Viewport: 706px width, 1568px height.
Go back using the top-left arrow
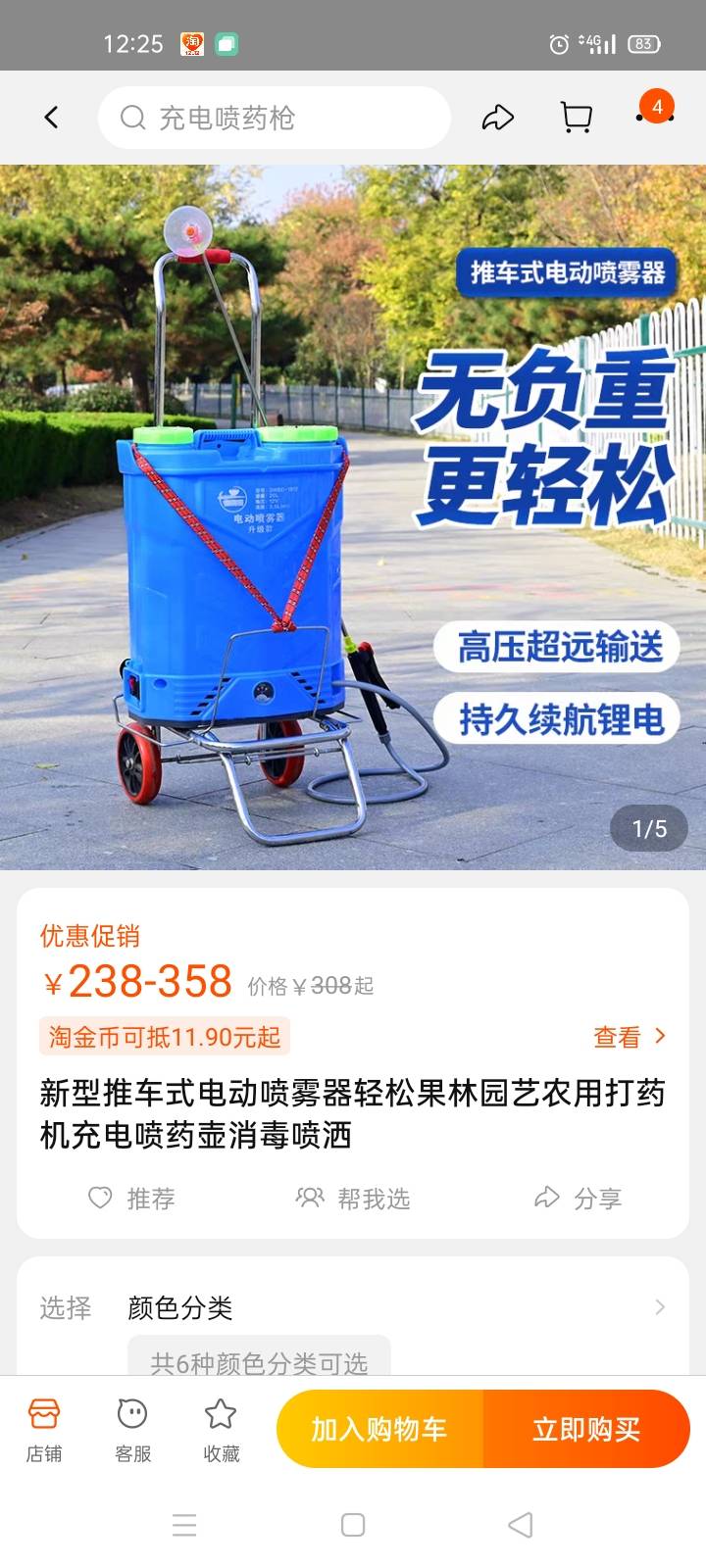(x=51, y=118)
